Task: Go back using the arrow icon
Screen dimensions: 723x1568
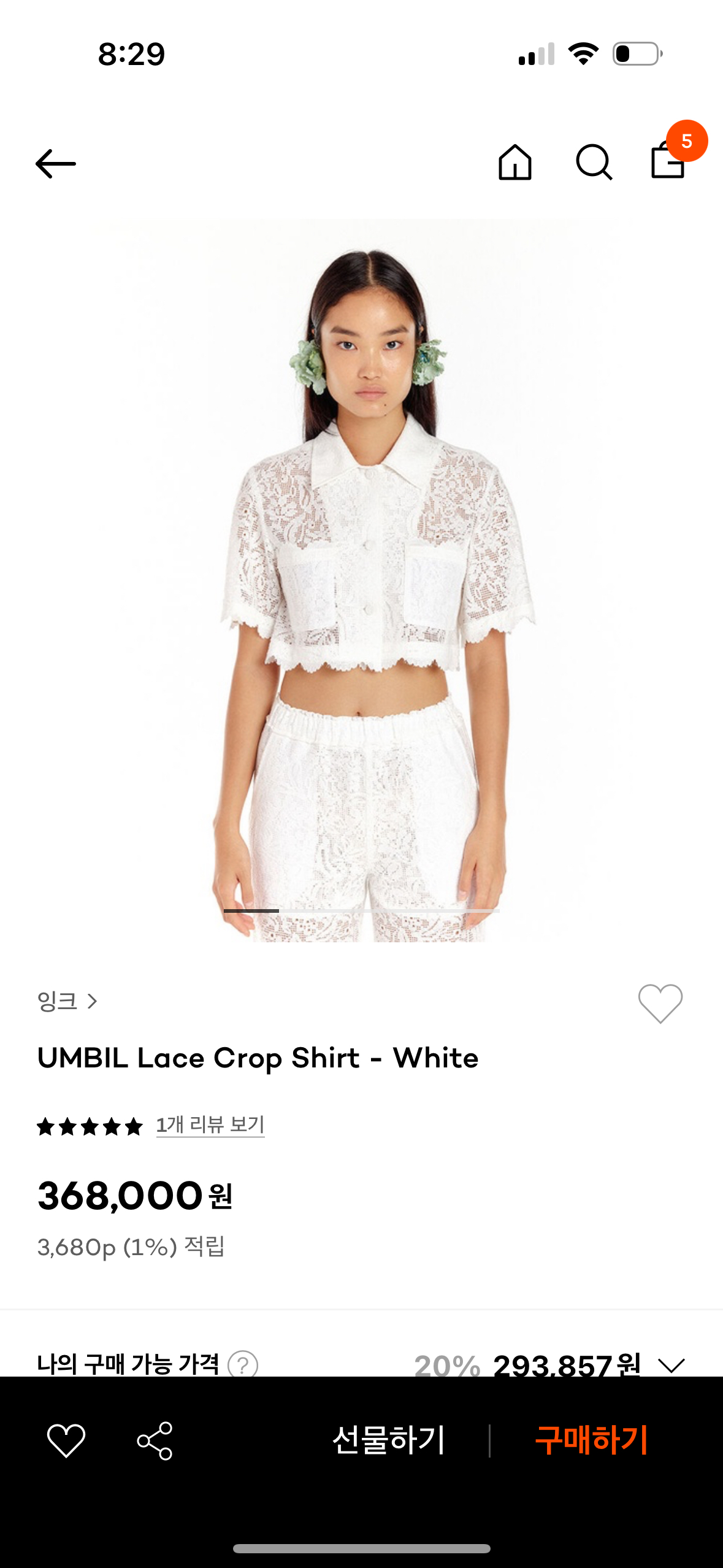Action: 56,164
